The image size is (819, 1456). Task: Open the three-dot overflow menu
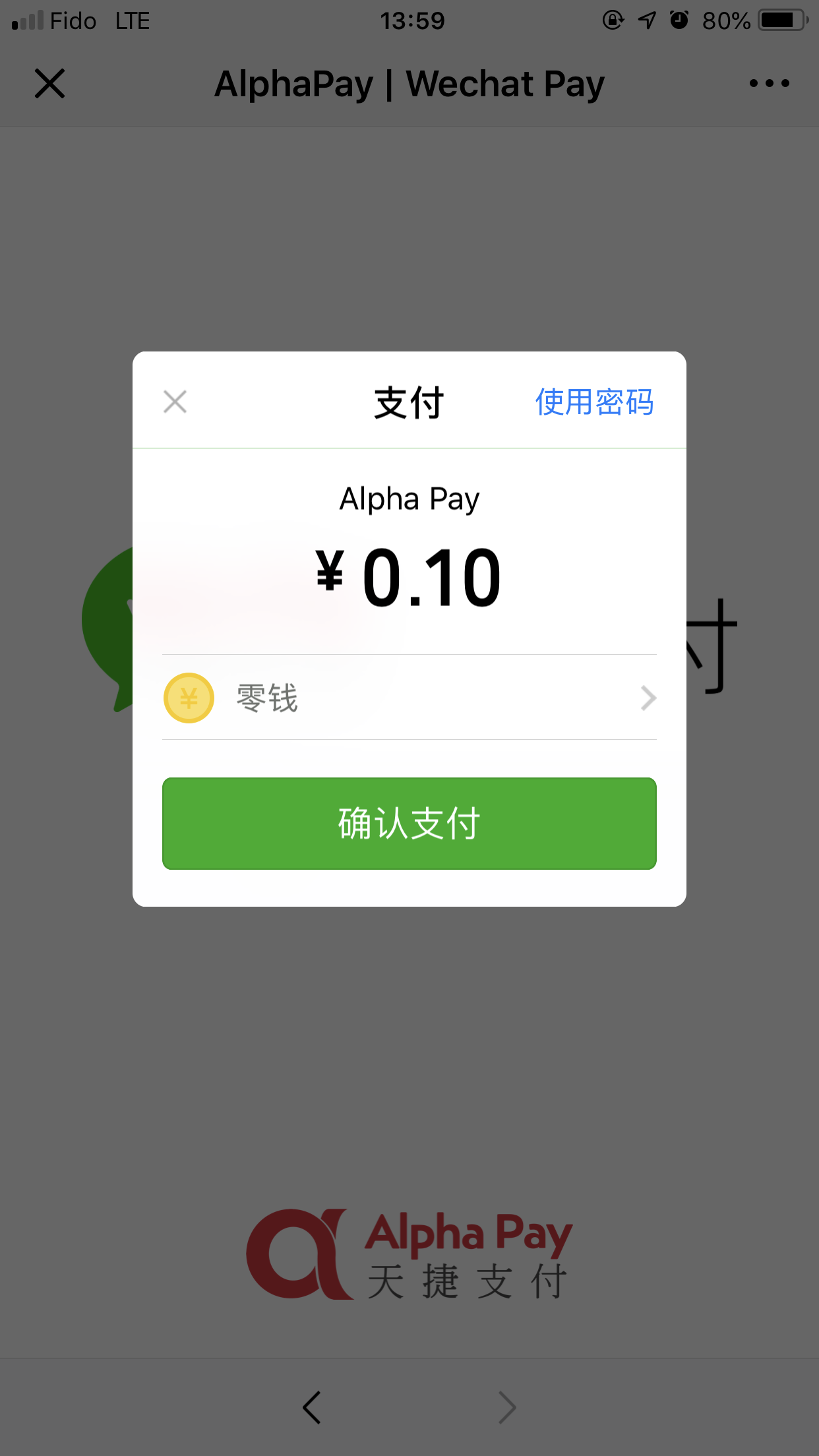click(769, 83)
